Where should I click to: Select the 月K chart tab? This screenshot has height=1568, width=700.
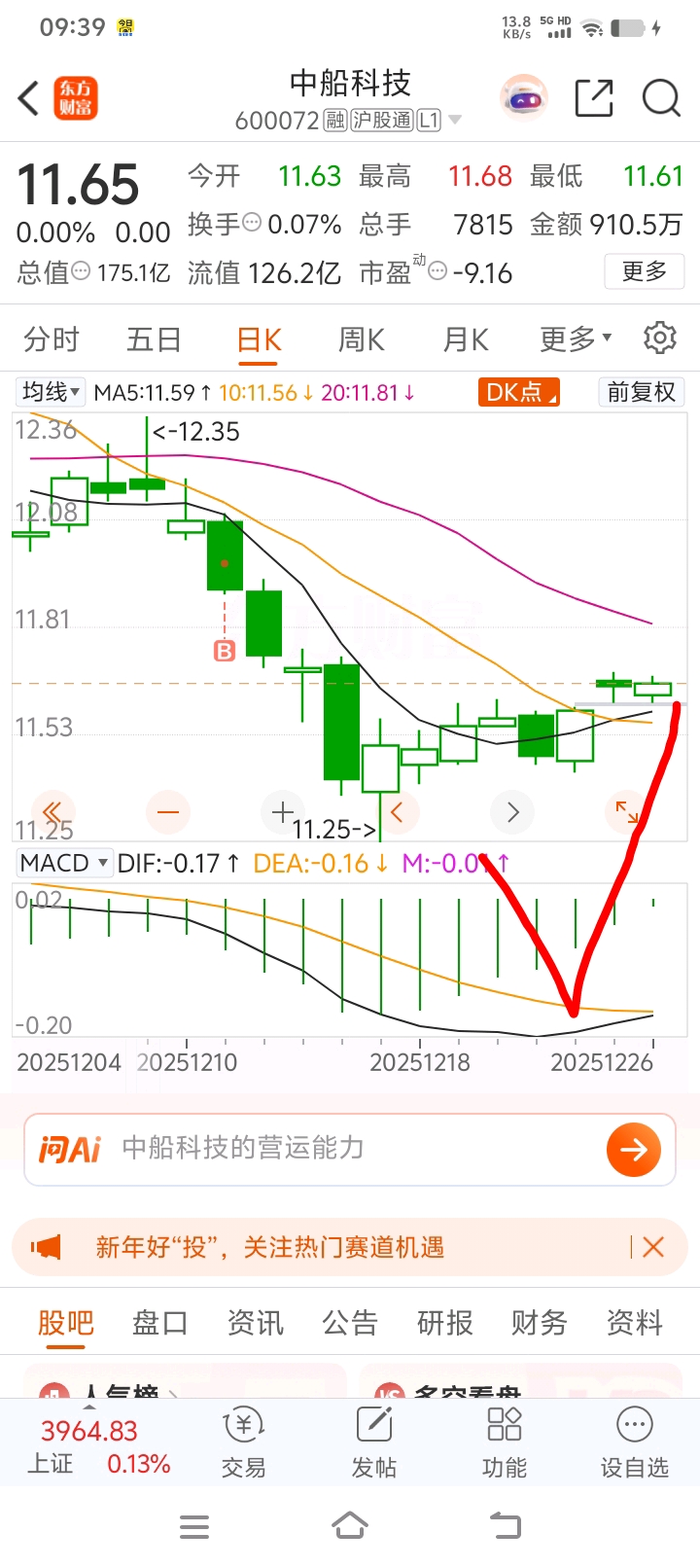coord(466,339)
